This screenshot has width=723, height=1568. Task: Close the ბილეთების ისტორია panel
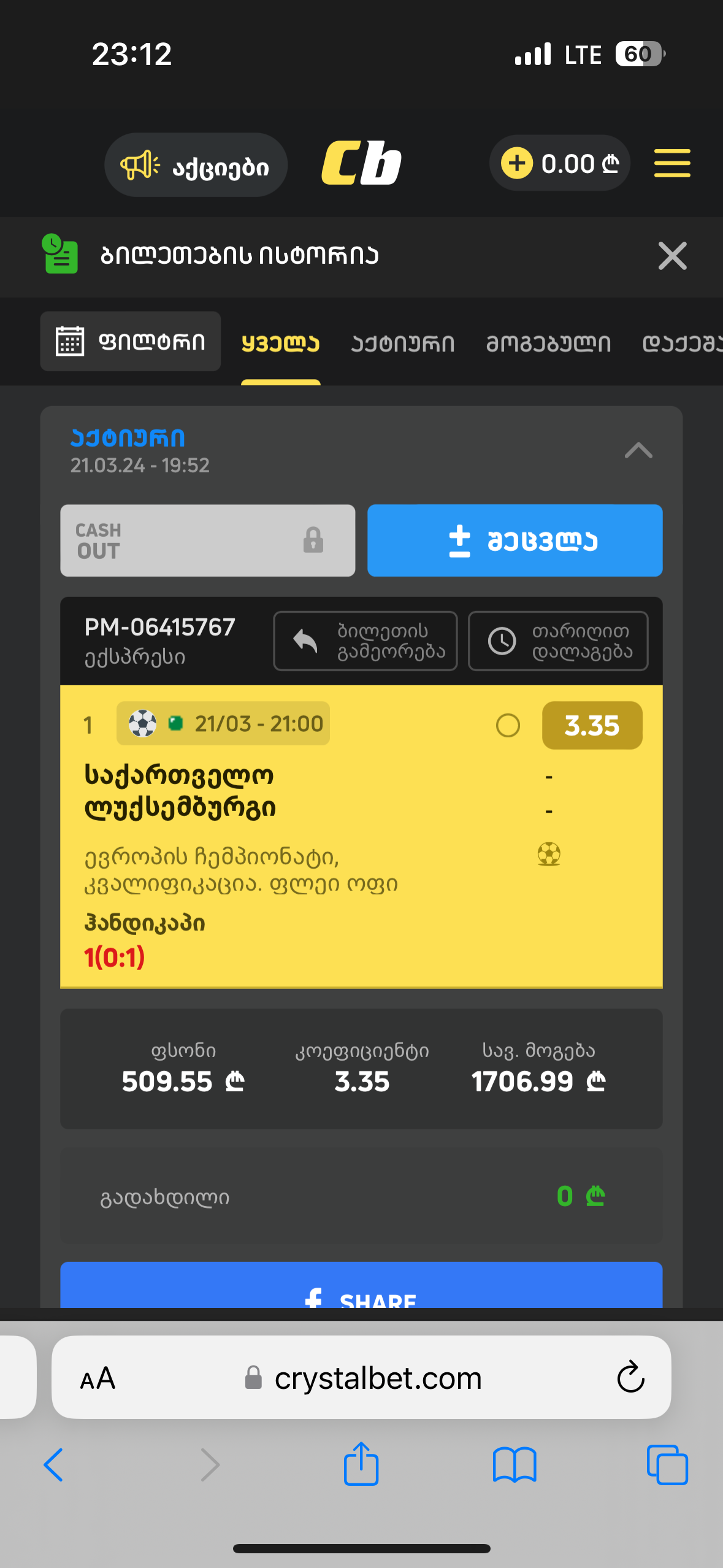[x=671, y=256]
